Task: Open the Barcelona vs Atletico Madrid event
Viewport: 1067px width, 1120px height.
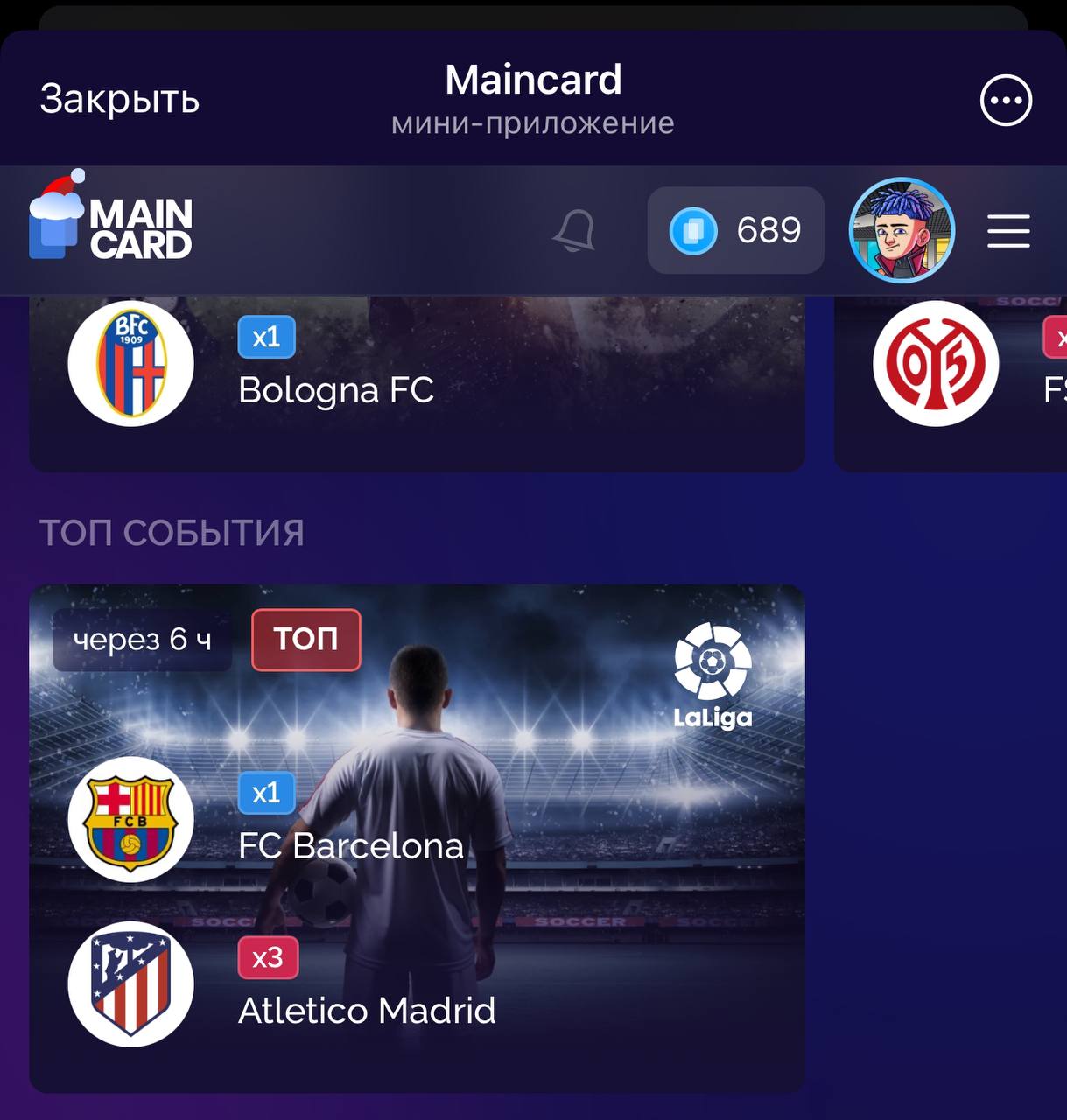Action: [417, 838]
